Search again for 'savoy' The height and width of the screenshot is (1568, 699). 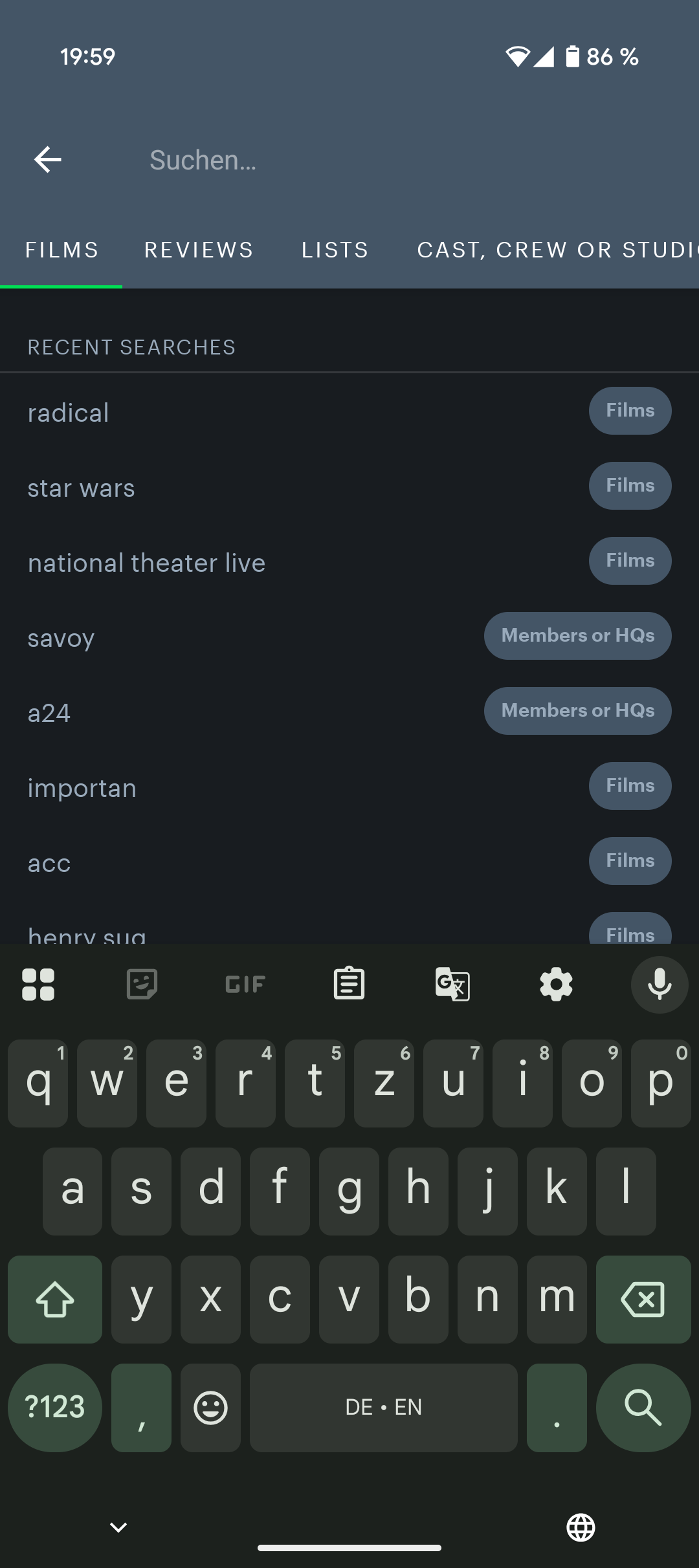click(349, 637)
